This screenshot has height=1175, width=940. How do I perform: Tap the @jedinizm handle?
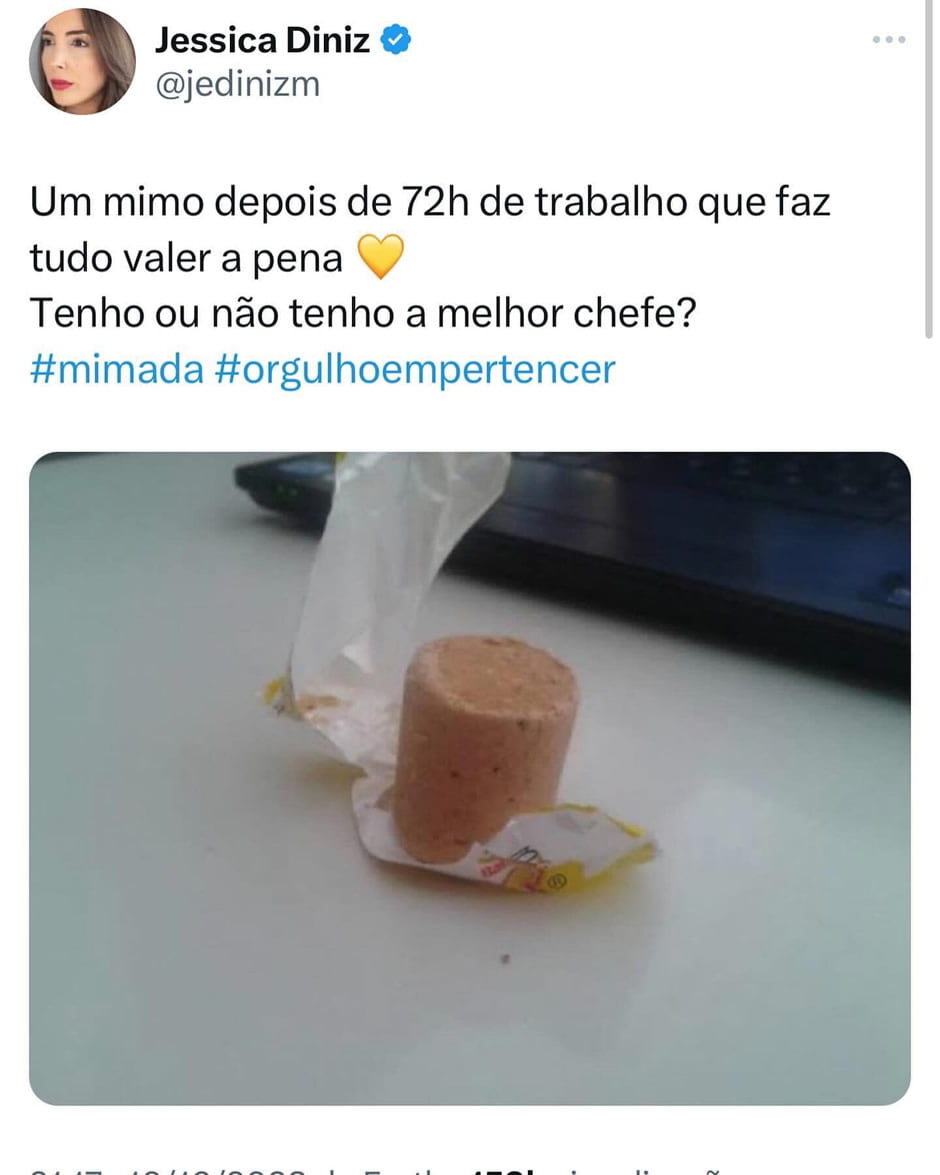click(238, 84)
